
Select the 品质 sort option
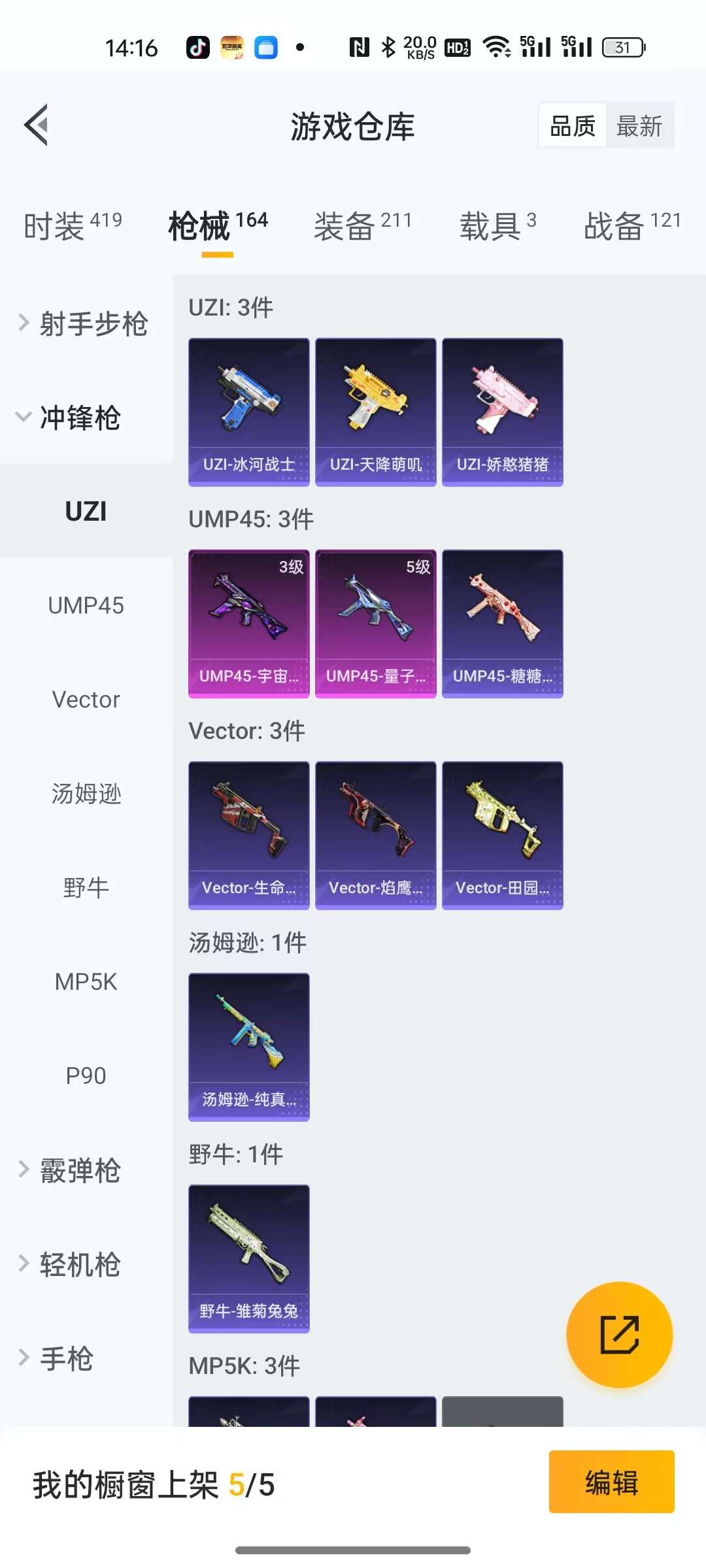tap(573, 125)
